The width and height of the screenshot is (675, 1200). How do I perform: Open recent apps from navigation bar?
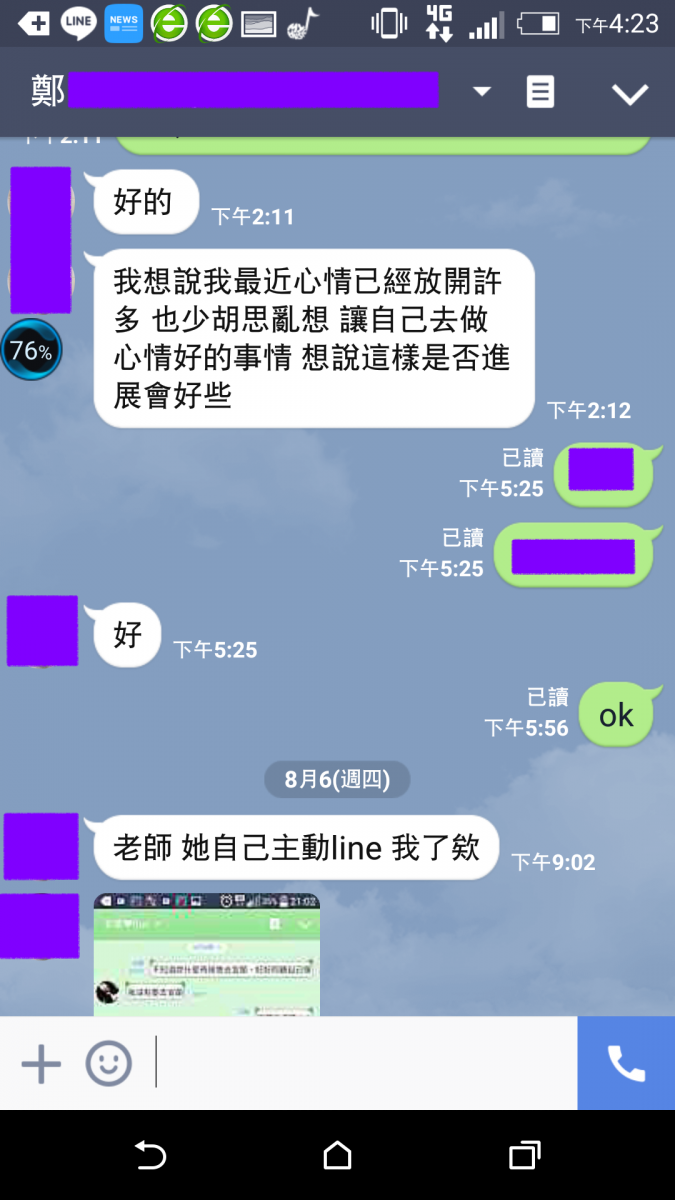[524, 1155]
